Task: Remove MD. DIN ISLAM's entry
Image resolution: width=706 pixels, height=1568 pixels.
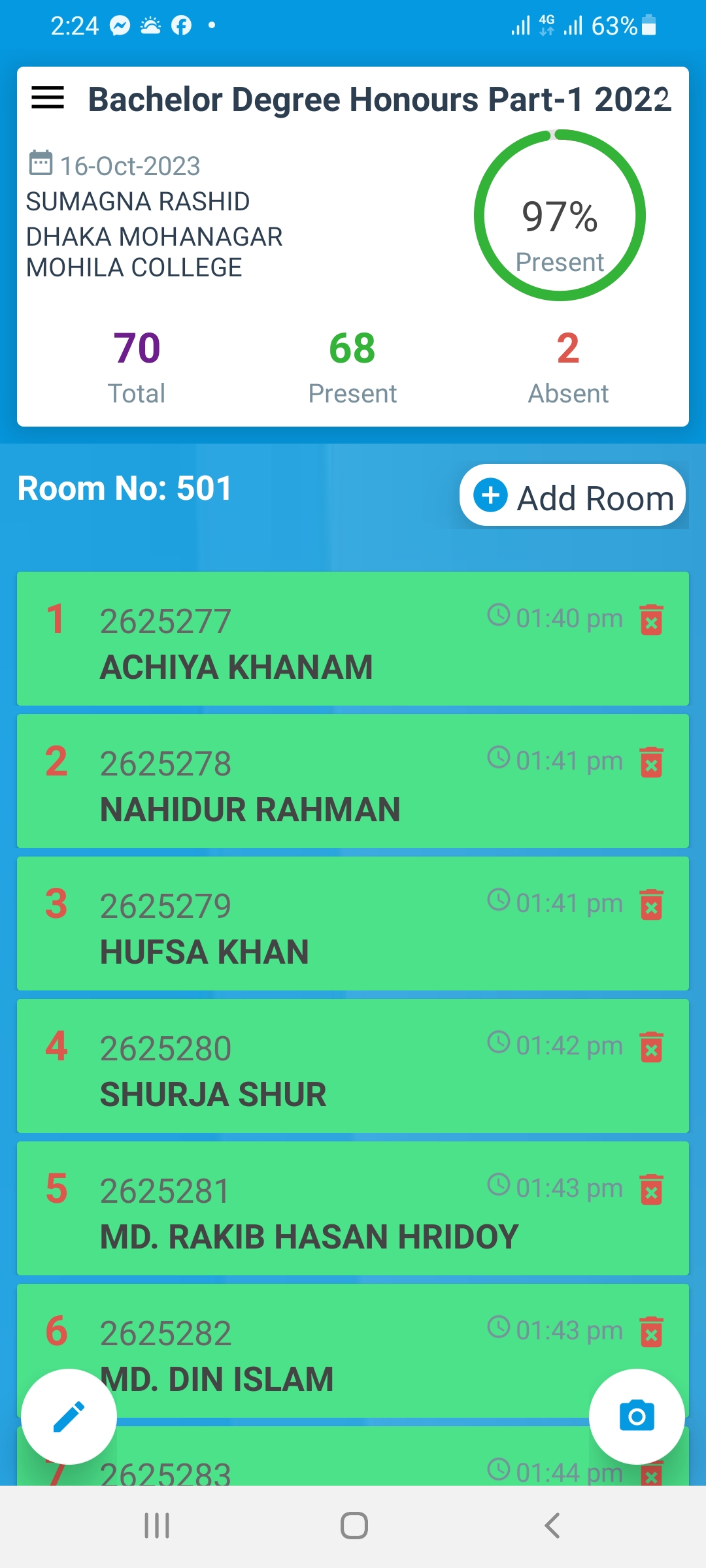Action: click(x=651, y=1331)
